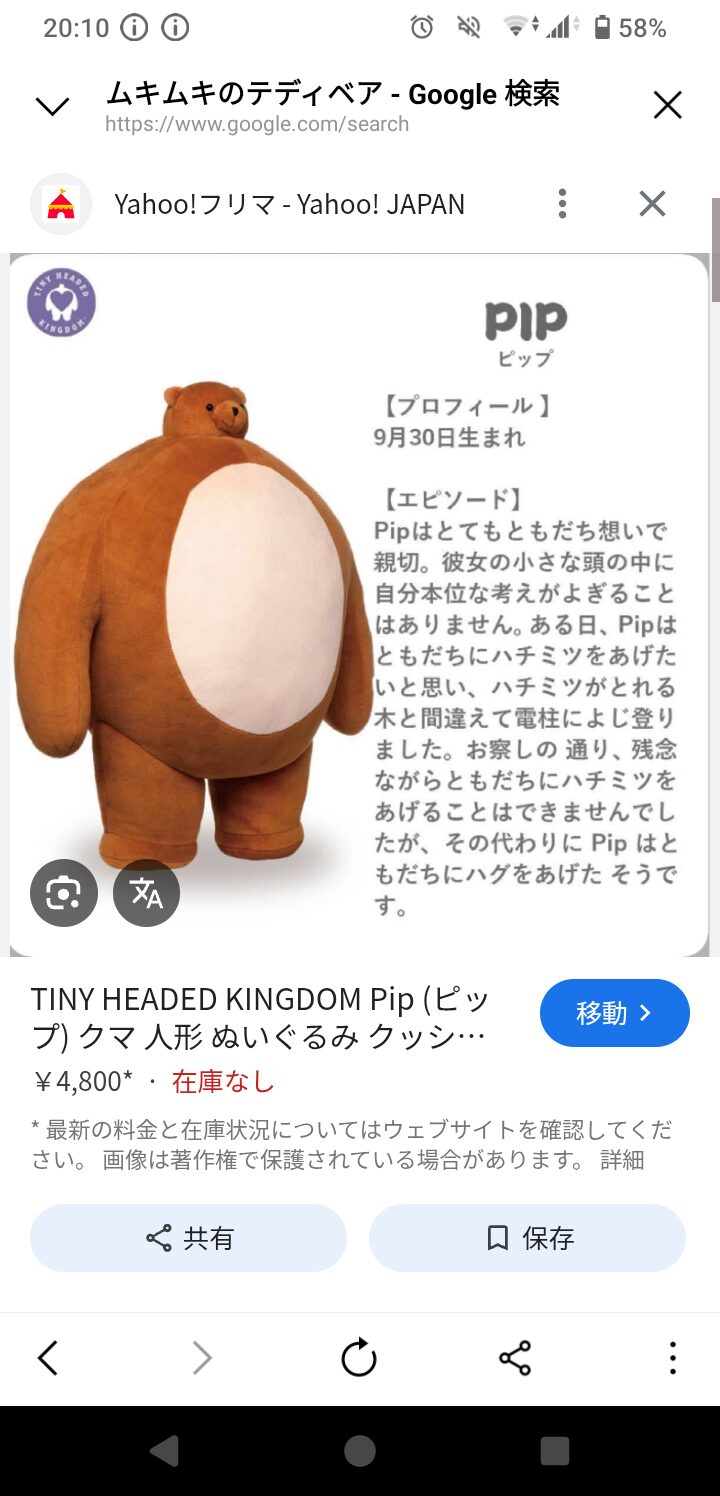720x1496 pixels.
Task: Go to the home screen
Action: tap(360, 1450)
